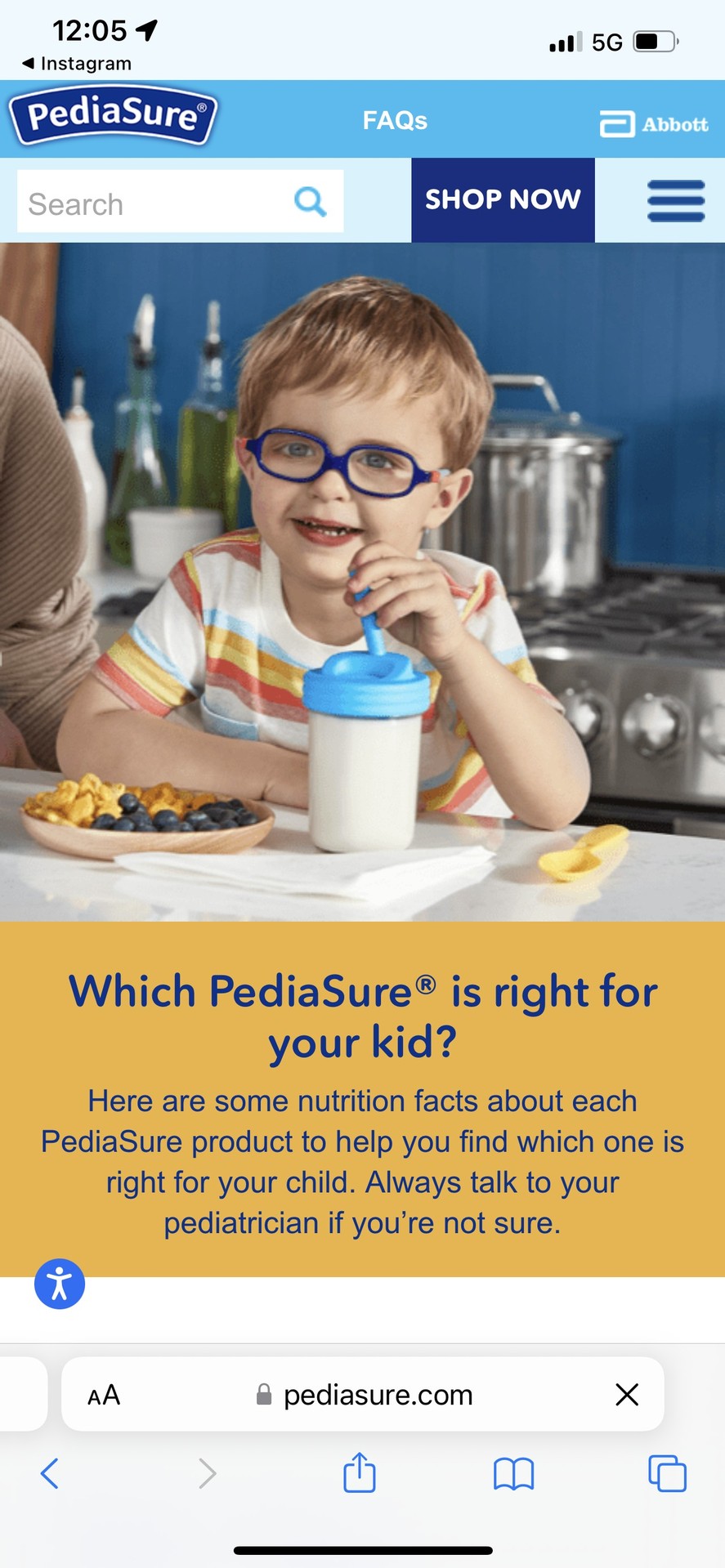Tap SHOP NOW button
Screen dimensions: 725x1568
click(503, 199)
